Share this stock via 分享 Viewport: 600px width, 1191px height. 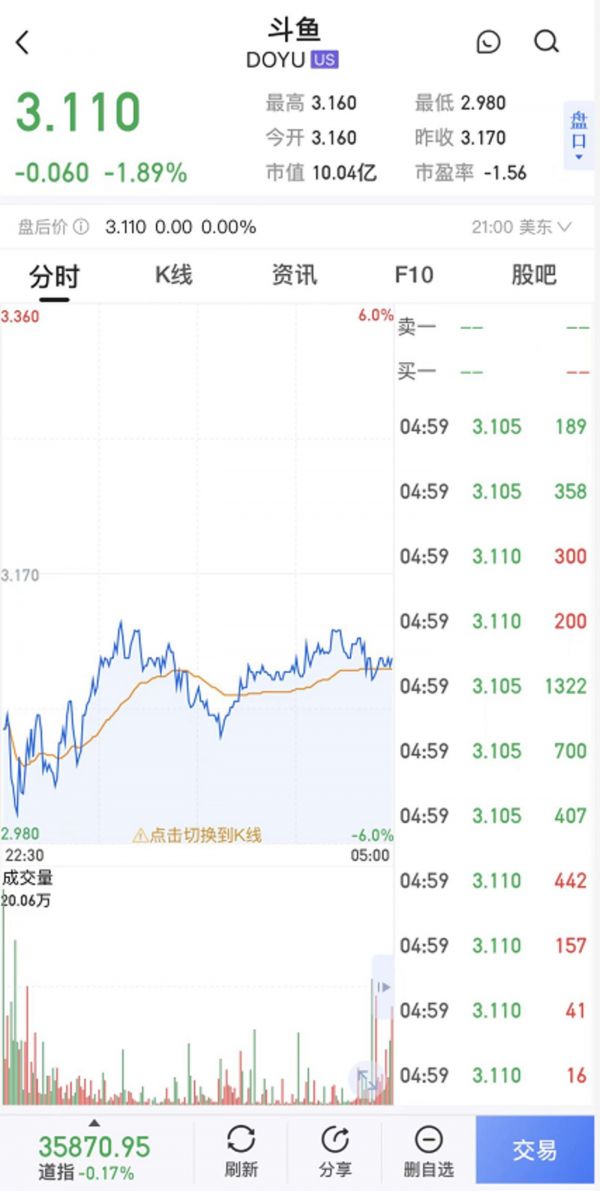pos(335,1151)
